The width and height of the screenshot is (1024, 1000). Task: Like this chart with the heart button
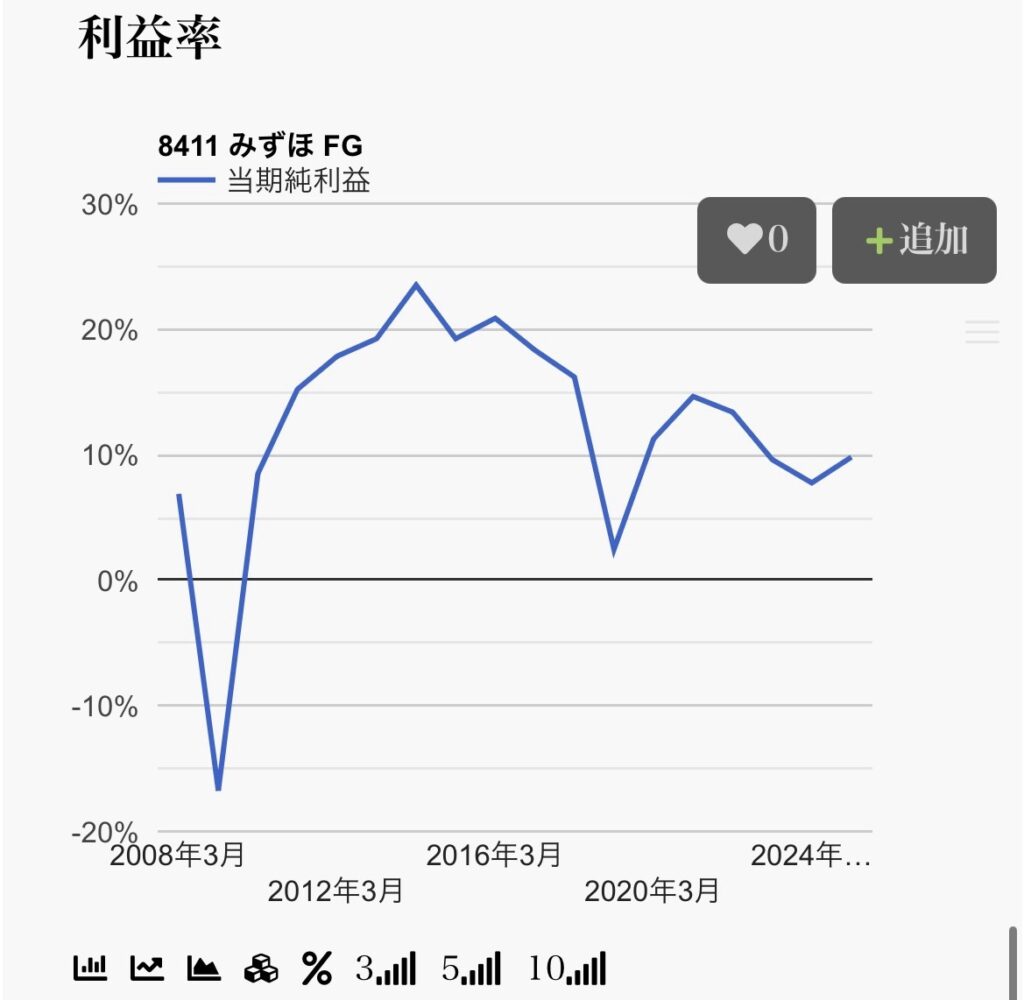click(756, 240)
